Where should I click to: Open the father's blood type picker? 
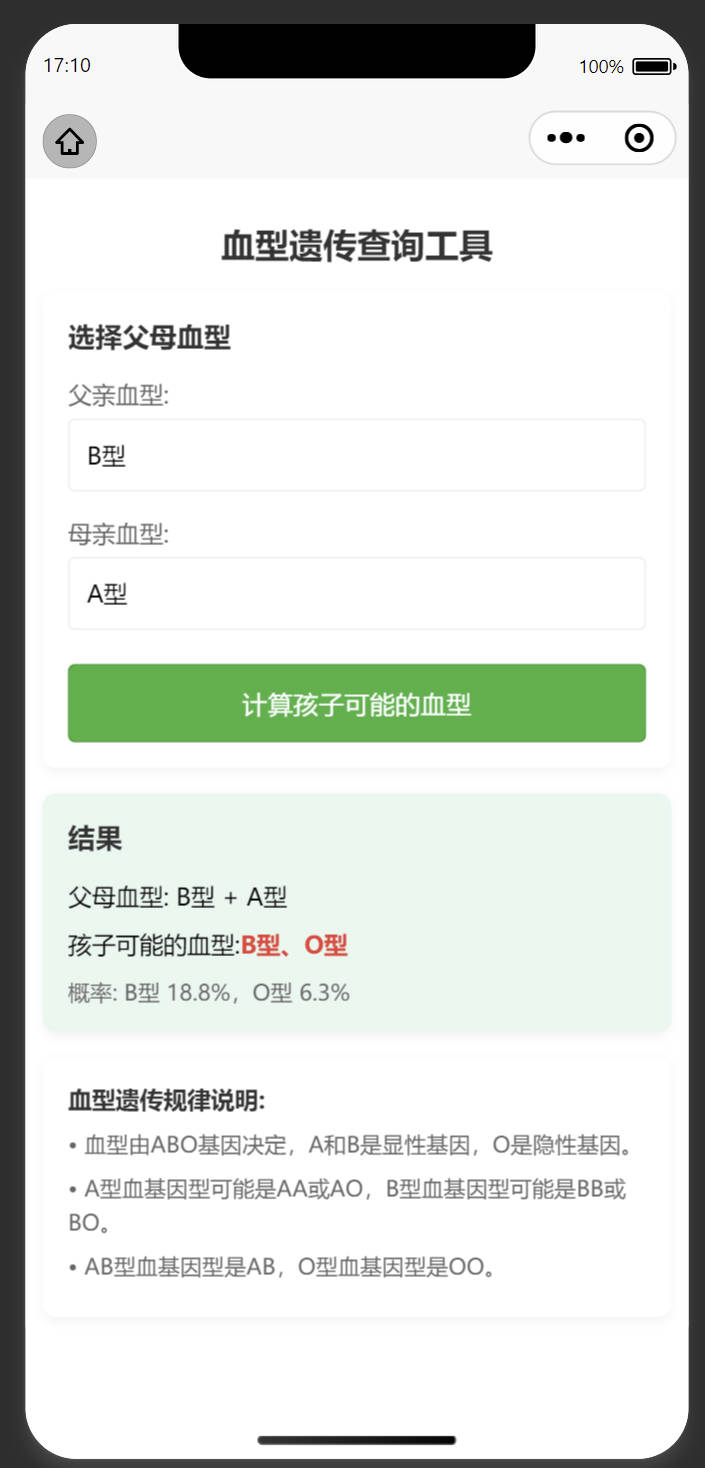(357, 455)
